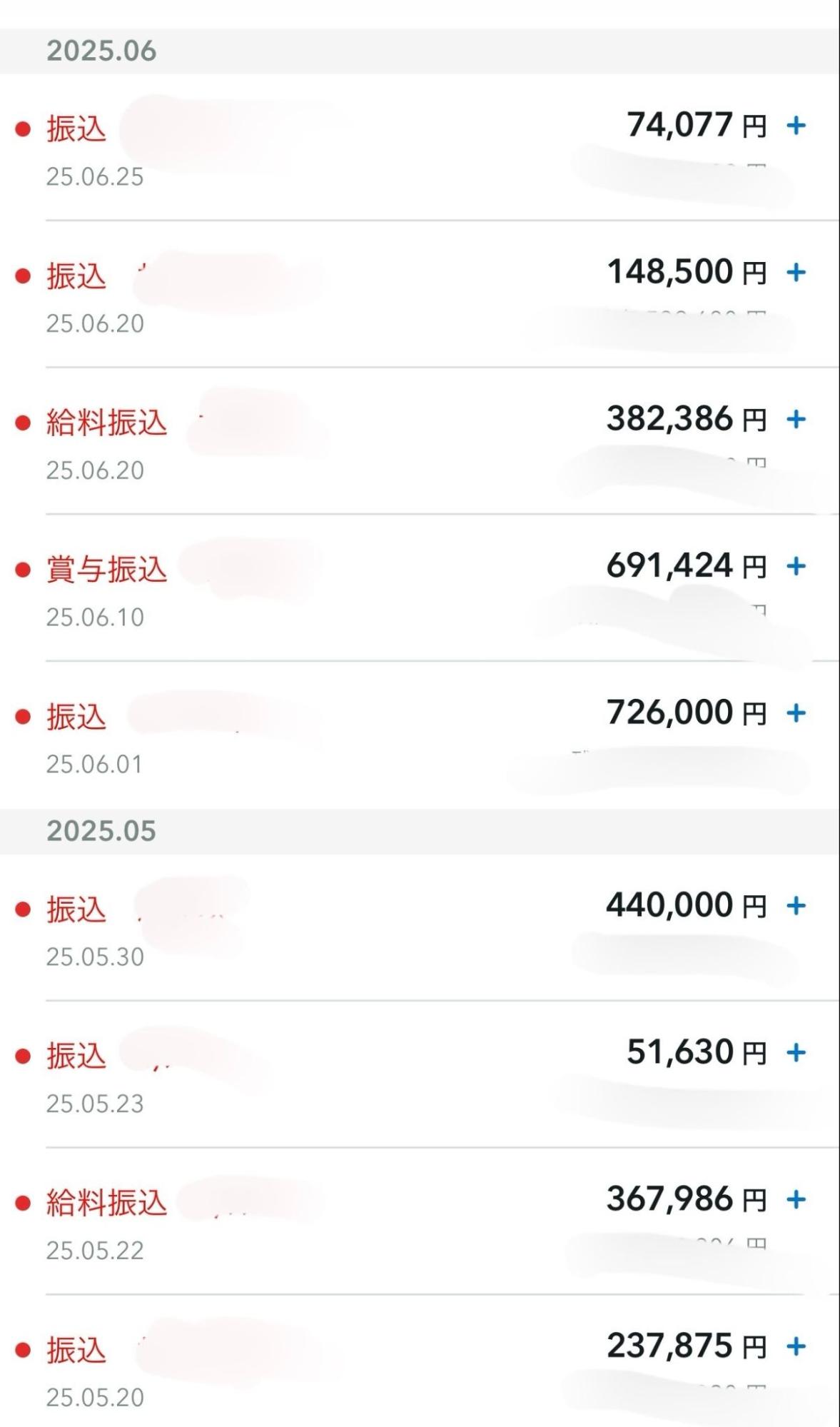Expand the 367,986円 salary deposit entry
Screen dimensions: 840x1427
(x=796, y=1199)
